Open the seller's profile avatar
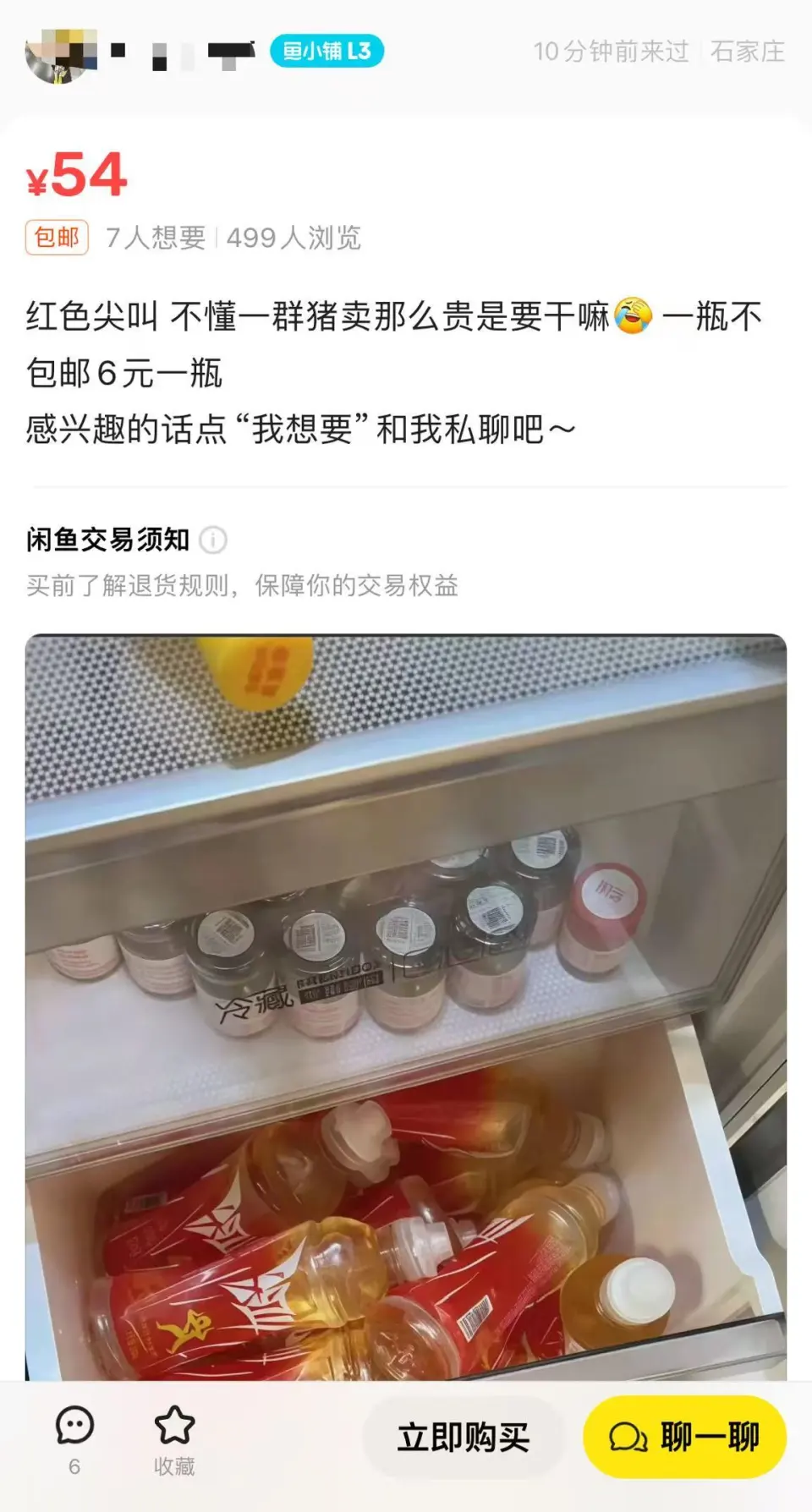The height and width of the screenshot is (1512, 812). pyautogui.click(x=59, y=54)
